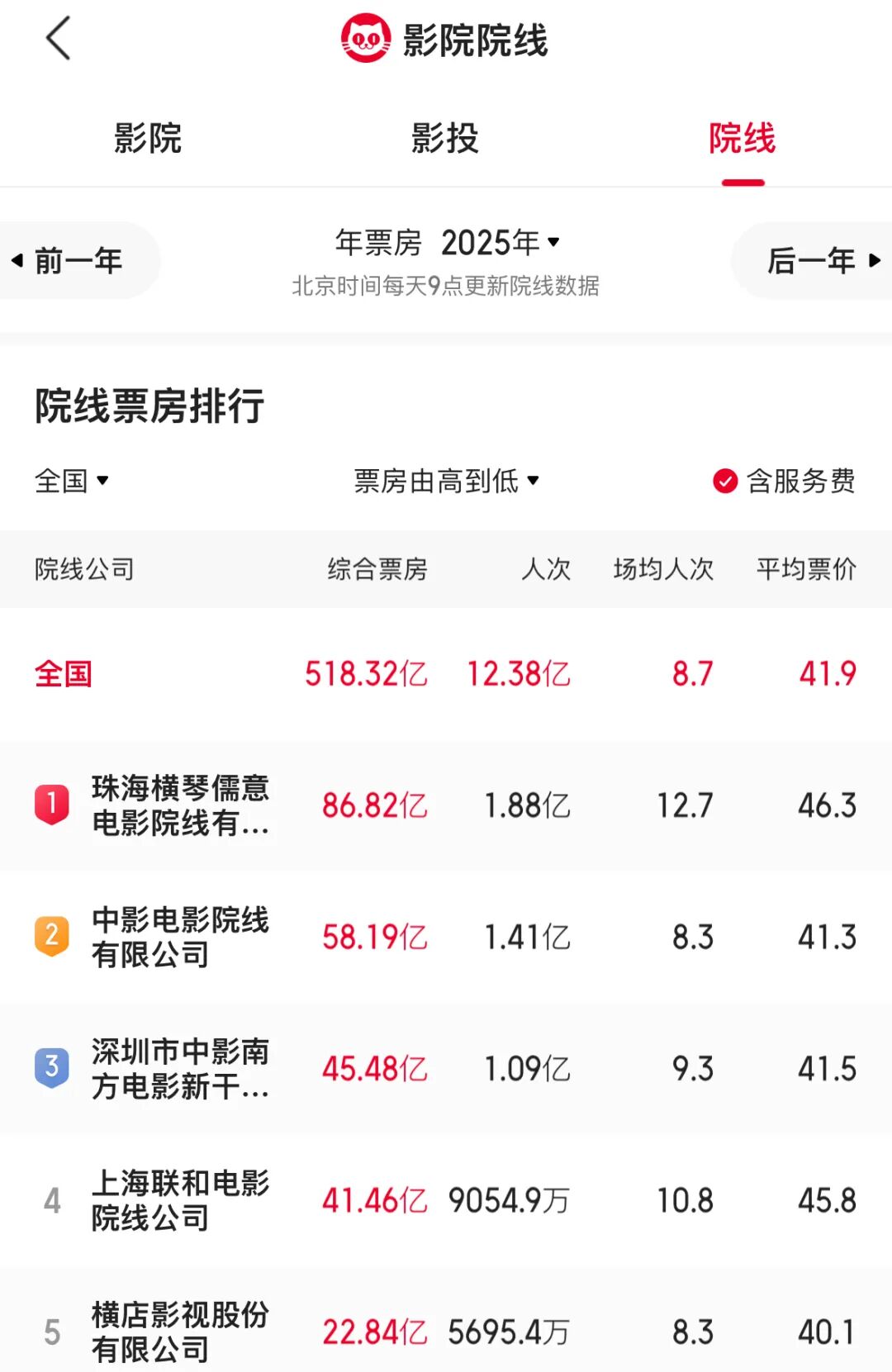
Task: Open the 全国 region dropdown
Action: [72, 480]
